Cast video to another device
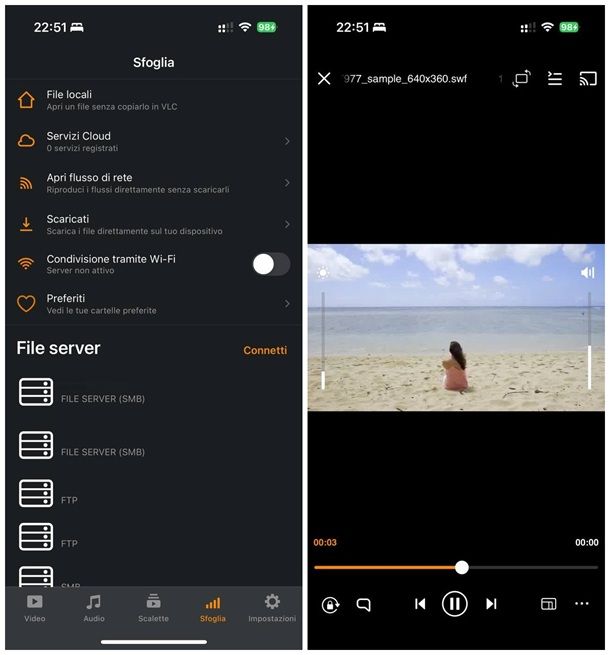Image resolution: width=610 pixels, height=655 pixels. (x=588, y=78)
